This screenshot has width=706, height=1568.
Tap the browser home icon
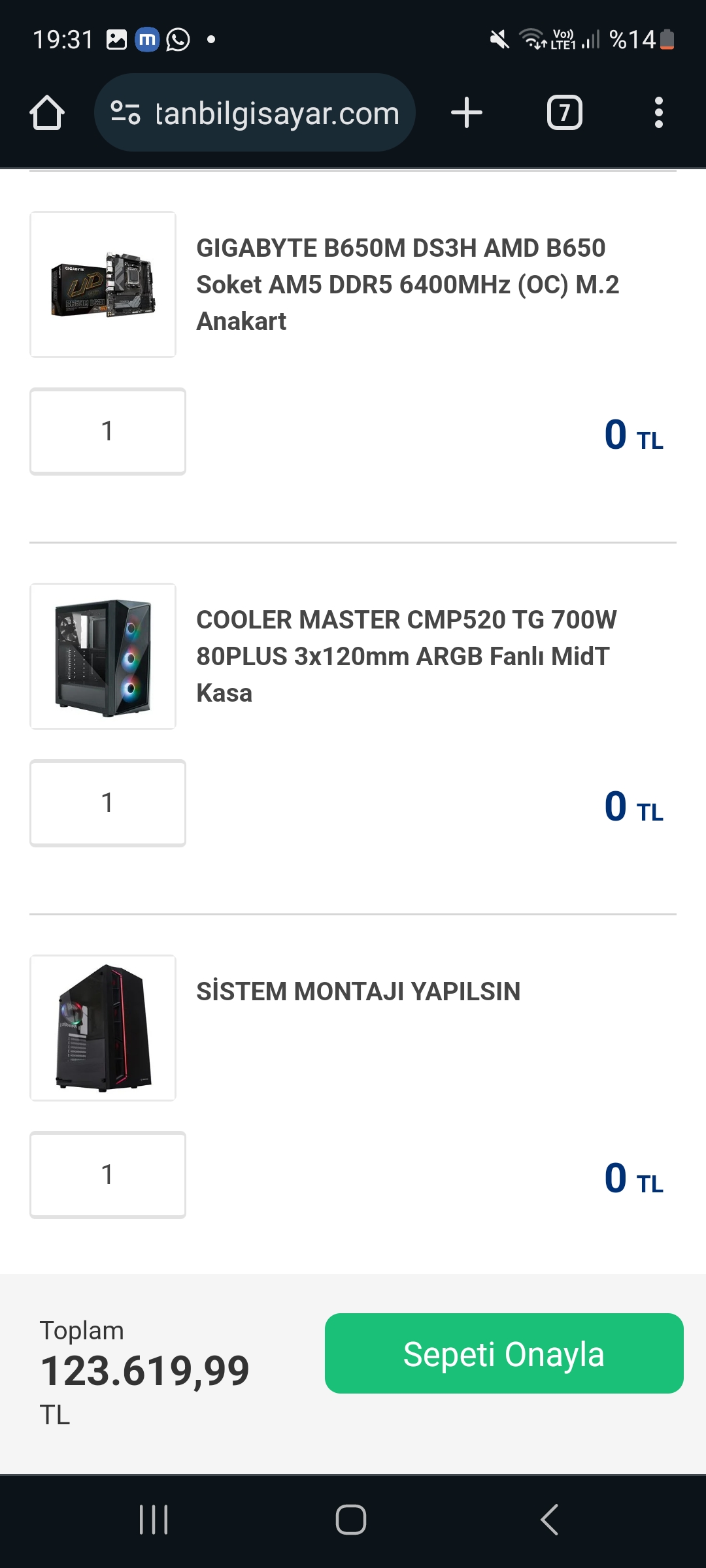click(47, 113)
